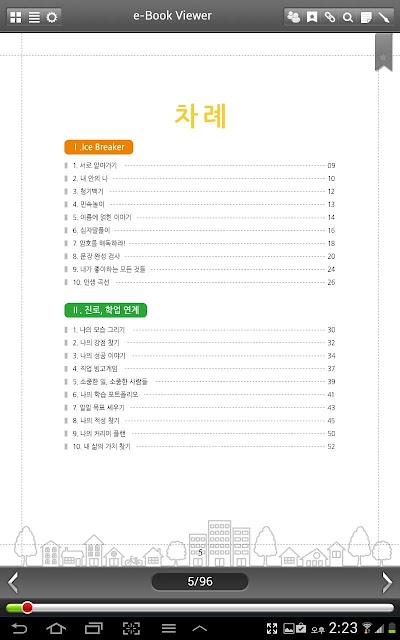Go to the previous page arrow
Screen dimensions: 400x640
point(13,582)
